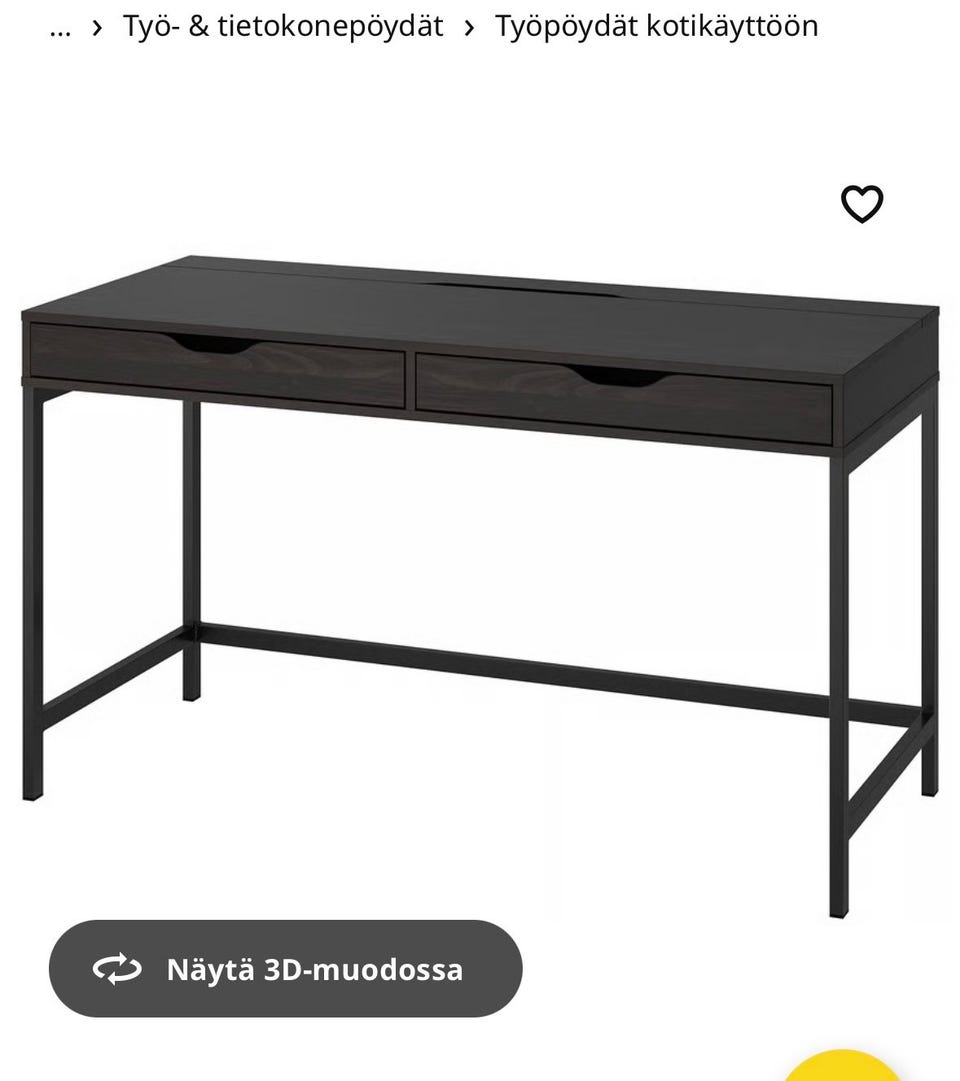This screenshot has height=1081, width=960.
Task: Tap the Näytä 3D-muodossa button
Action: 285,968
